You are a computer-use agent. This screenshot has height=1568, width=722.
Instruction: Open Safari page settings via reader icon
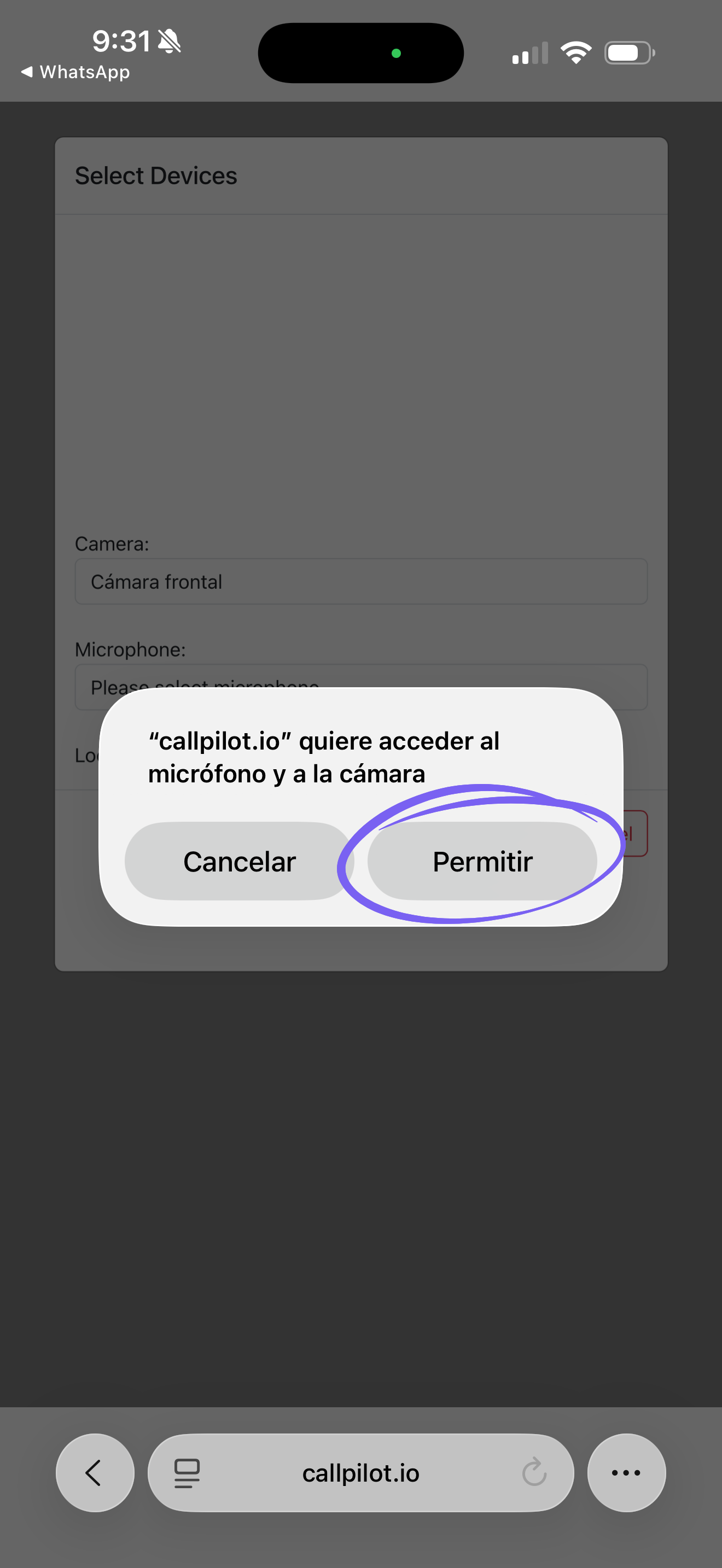point(187,1472)
